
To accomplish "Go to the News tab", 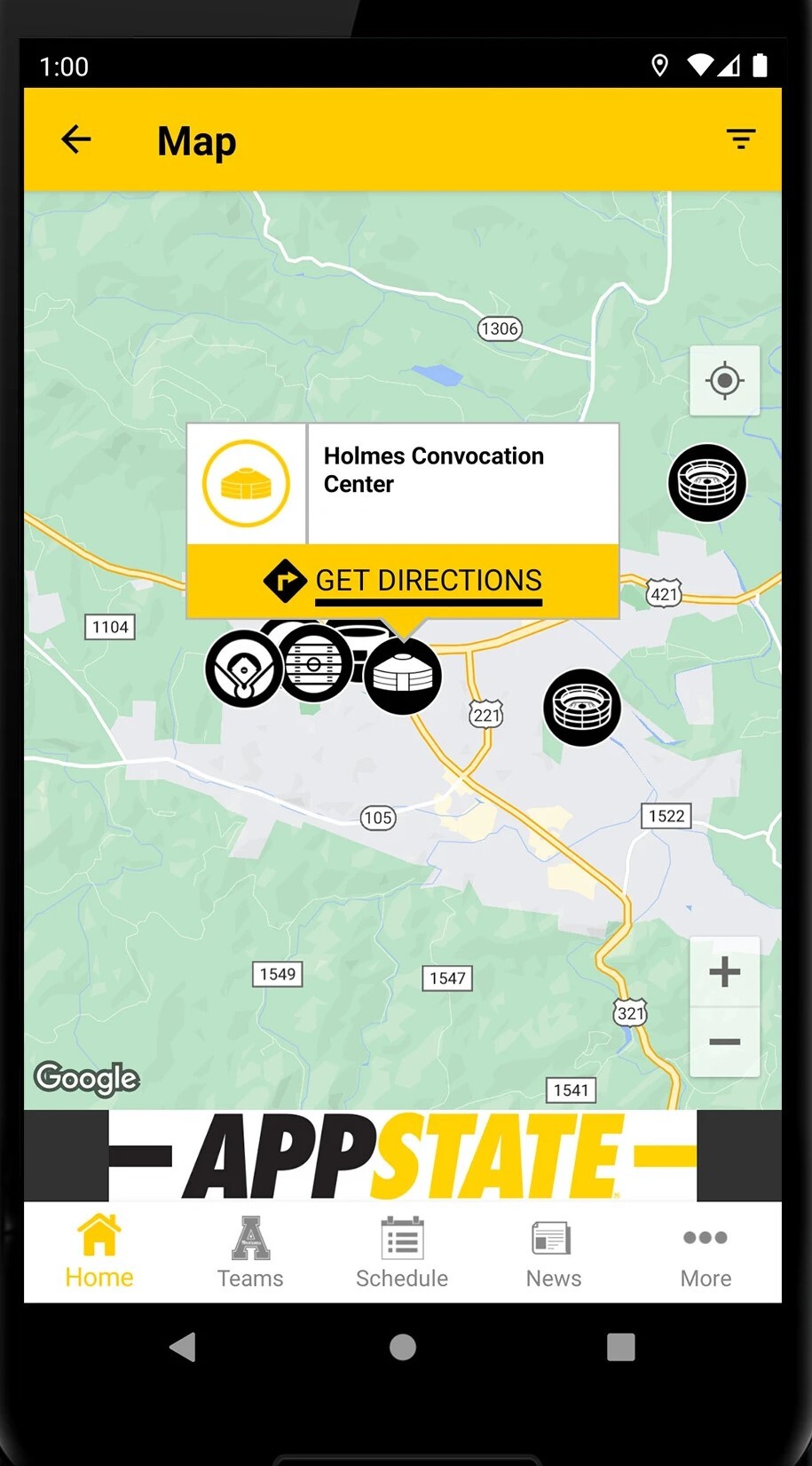I will [554, 1253].
